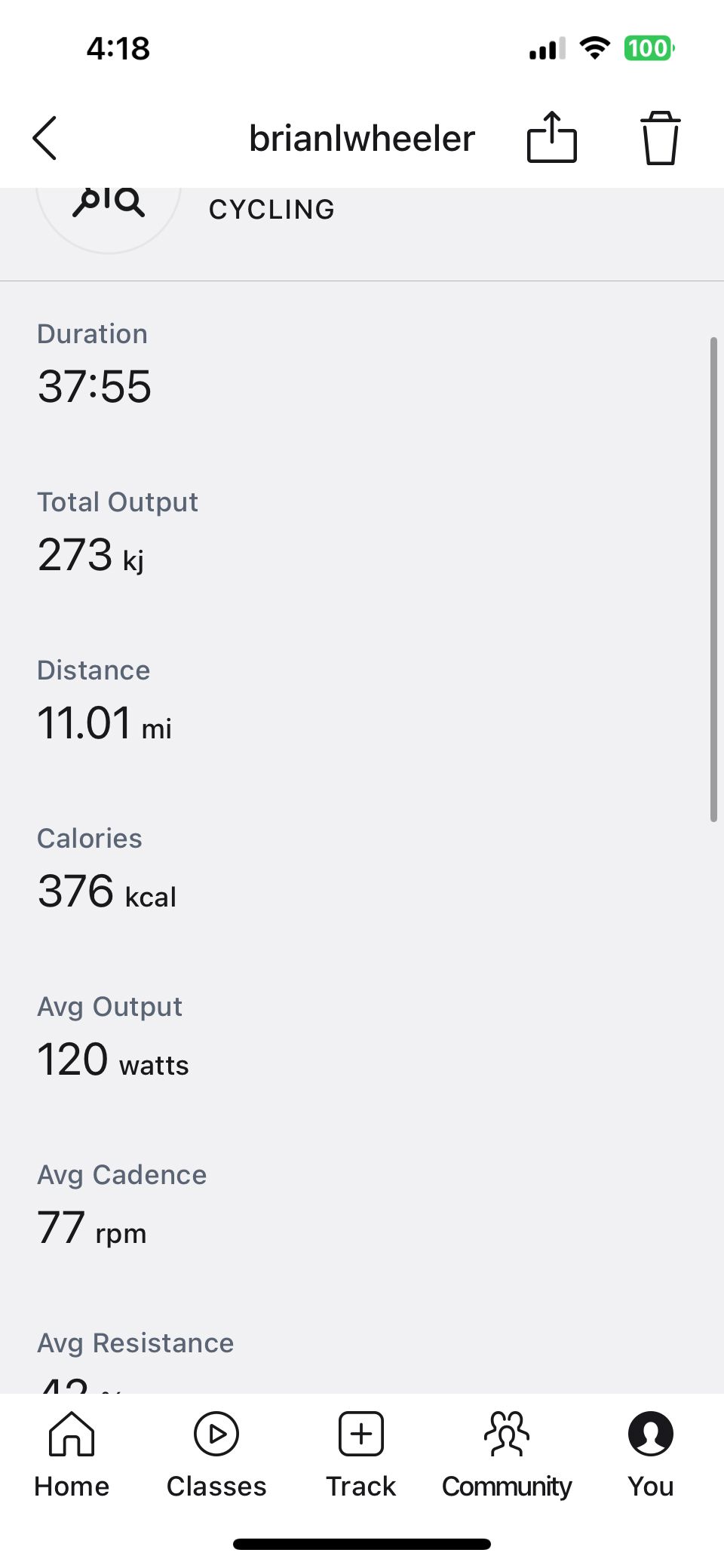Open the You profile tab
724x1568 pixels.
point(651,1453)
